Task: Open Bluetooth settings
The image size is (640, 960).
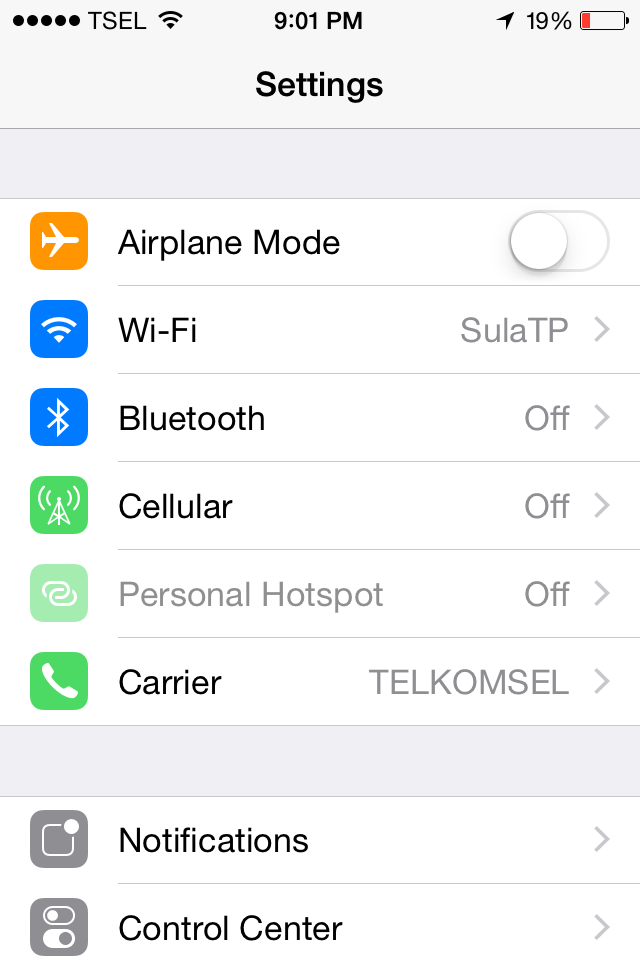Action: [320, 418]
